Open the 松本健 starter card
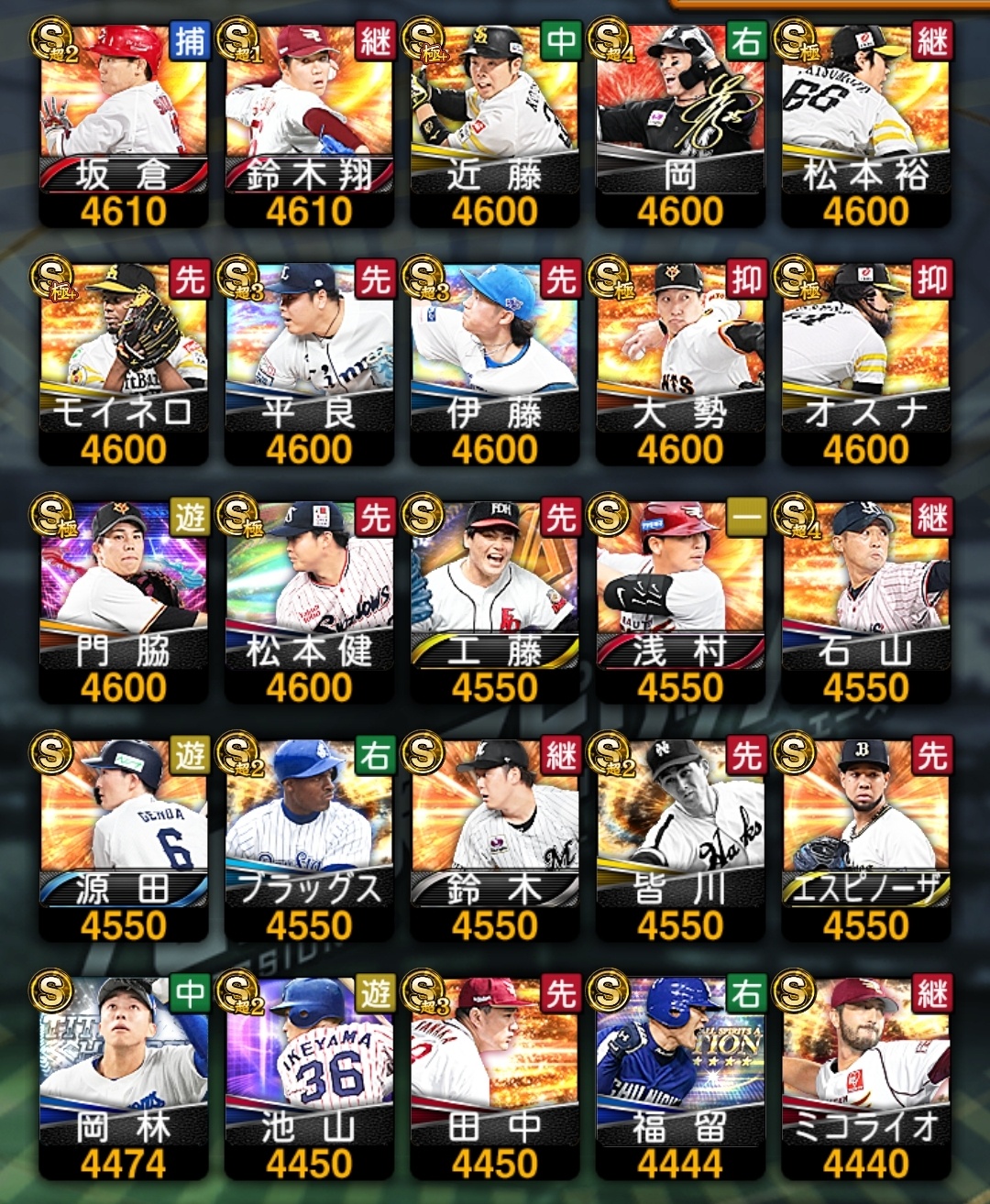This screenshot has height=1204, width=990. [x=309, y=586]
